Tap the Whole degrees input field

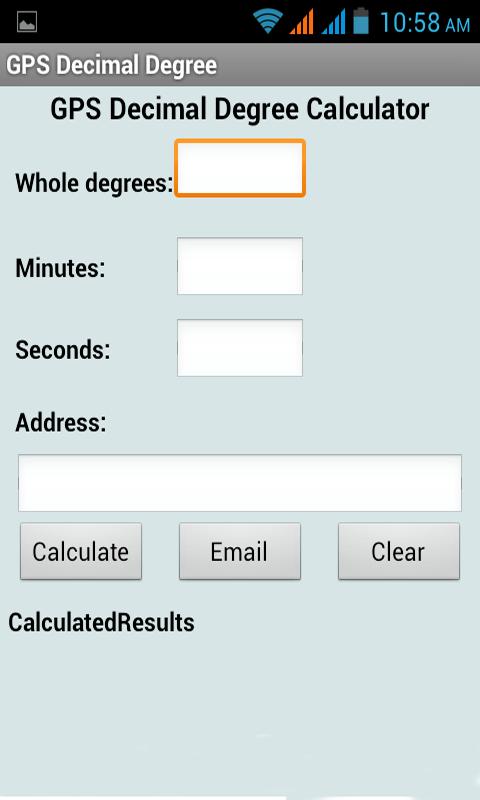click(x=240, y=168)
